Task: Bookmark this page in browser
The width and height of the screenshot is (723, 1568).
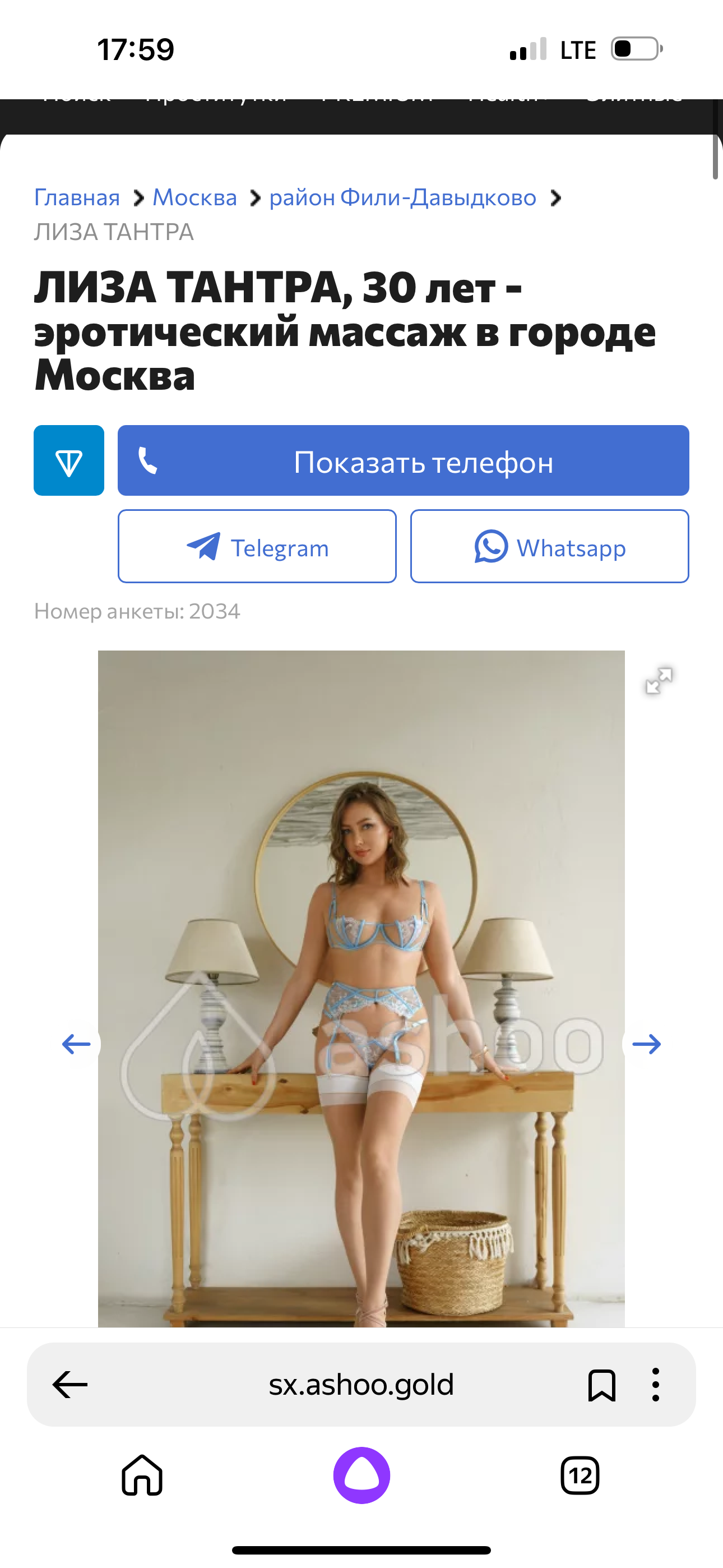Action: (x=601, y=1385)
